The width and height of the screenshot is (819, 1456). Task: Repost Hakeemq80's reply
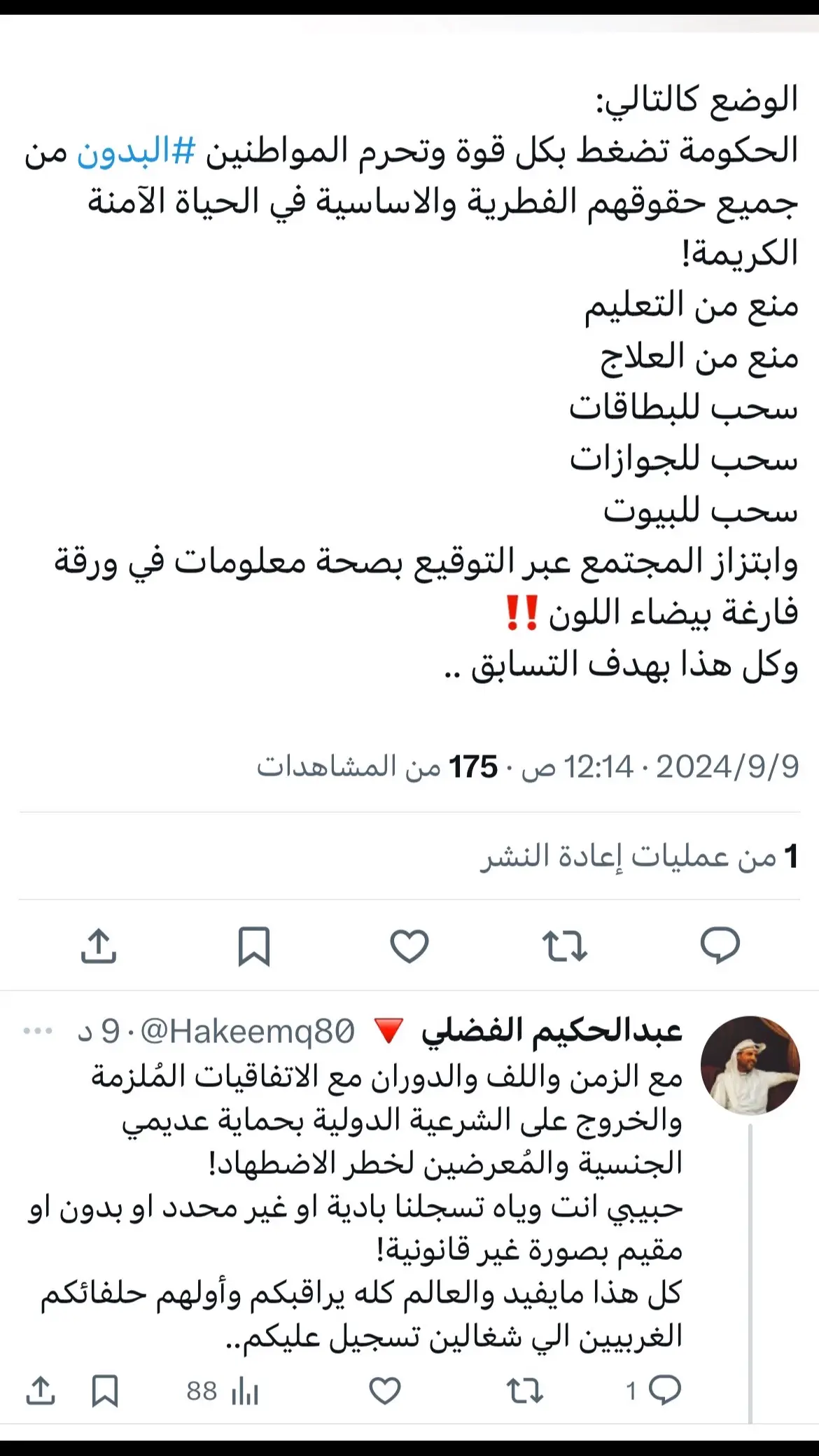click(x=525, y=1390)
